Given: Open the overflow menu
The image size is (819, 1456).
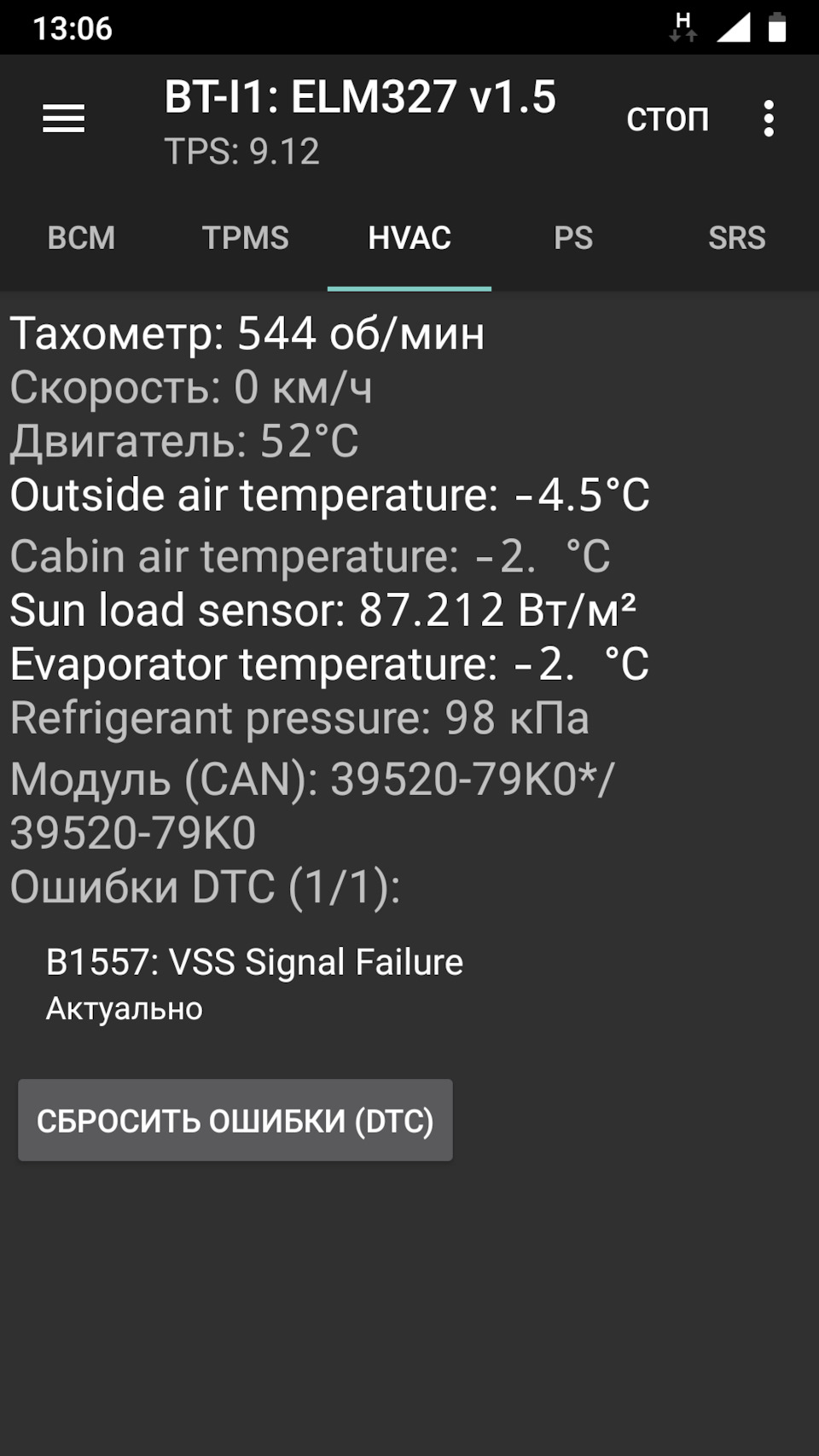Looking at the screenshot, I should (769, 119).
